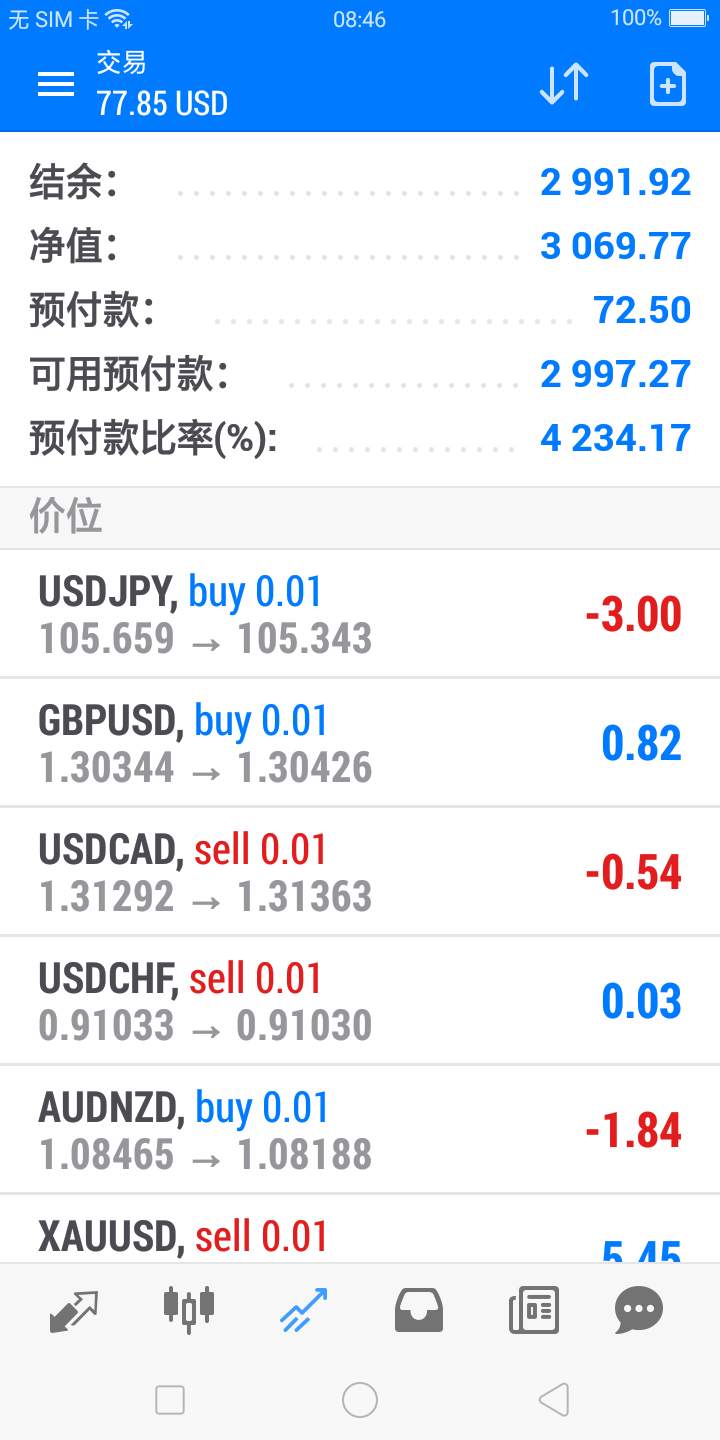Open the USDJPY buy position
The height and width of the screenshot is (1440, 720).
pyautogui.click(x=360, y=614)
